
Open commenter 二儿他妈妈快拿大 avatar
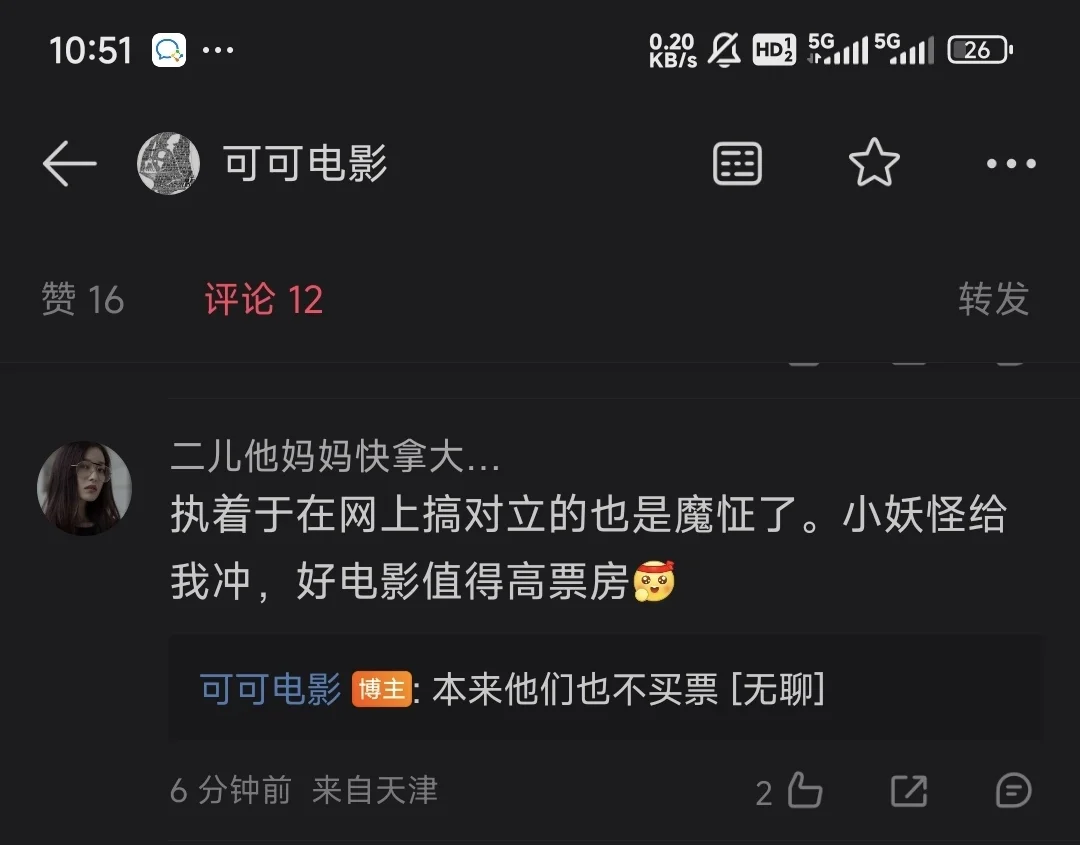click(x=85, y=489)
